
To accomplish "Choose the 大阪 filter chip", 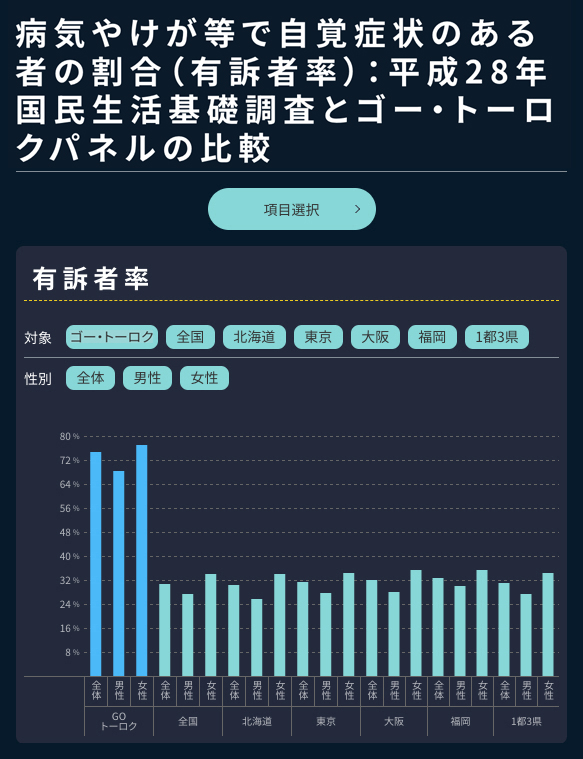I will 375,337.
